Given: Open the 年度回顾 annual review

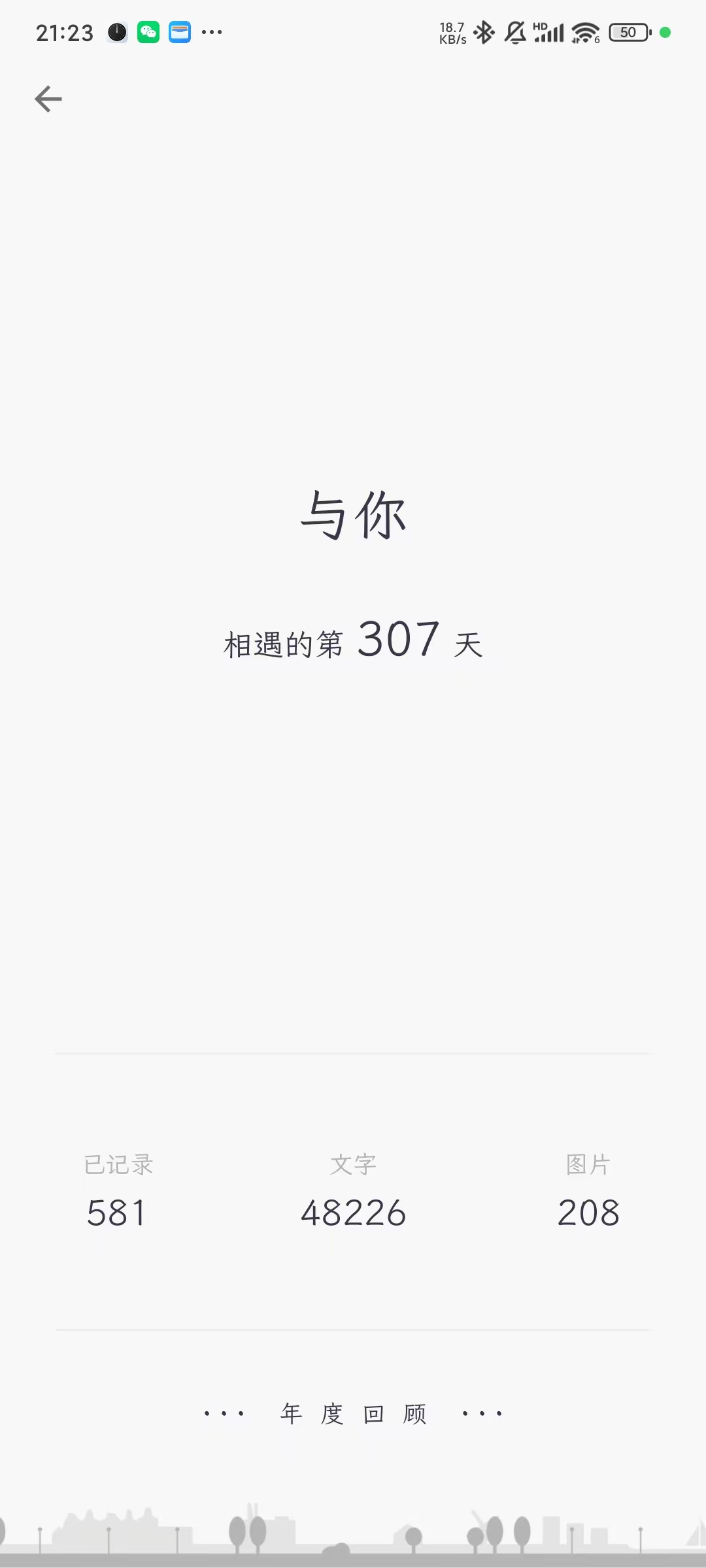Looking at the screenshot, I should [x=353, y=1414].
